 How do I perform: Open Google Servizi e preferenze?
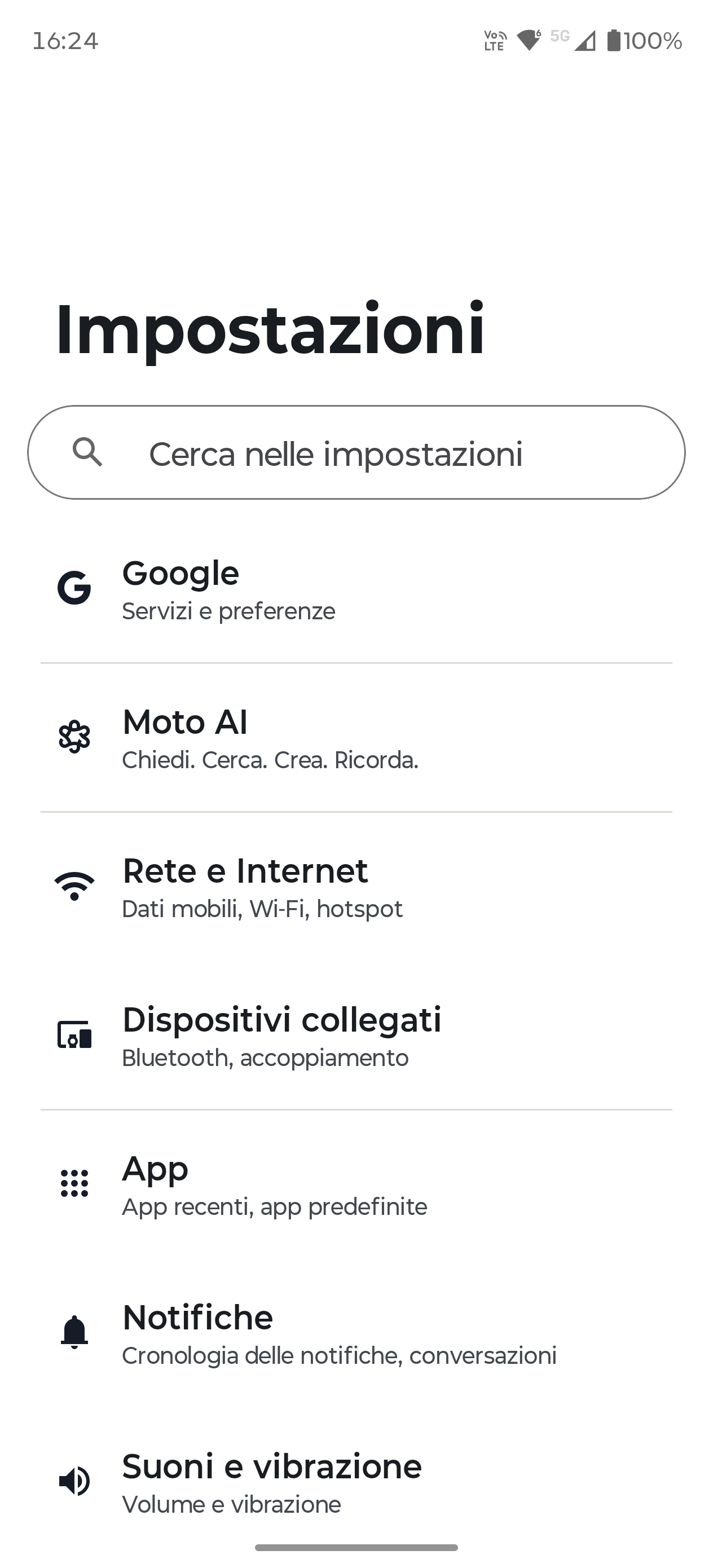pos(356,589)
